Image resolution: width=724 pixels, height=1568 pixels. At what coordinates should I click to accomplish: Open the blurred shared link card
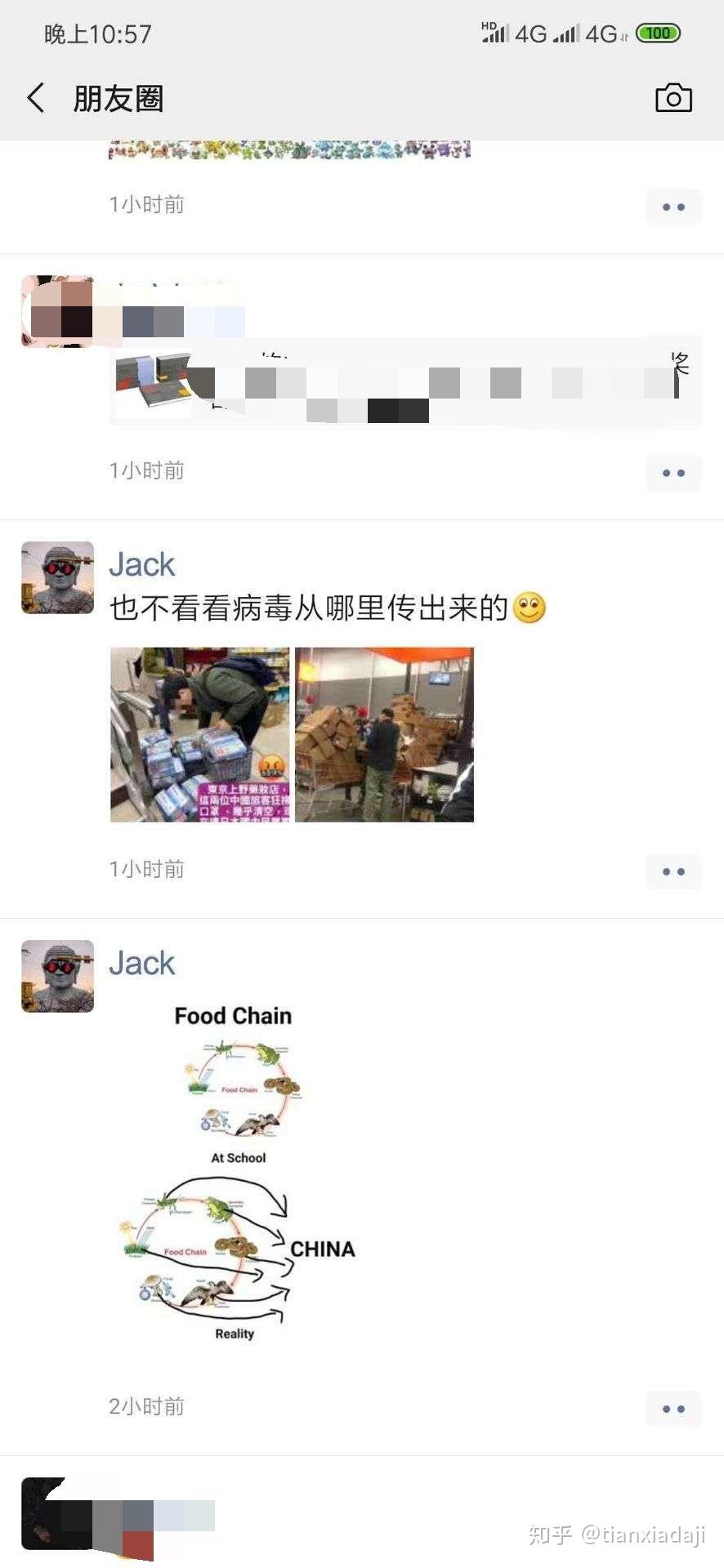click(405, 381)
